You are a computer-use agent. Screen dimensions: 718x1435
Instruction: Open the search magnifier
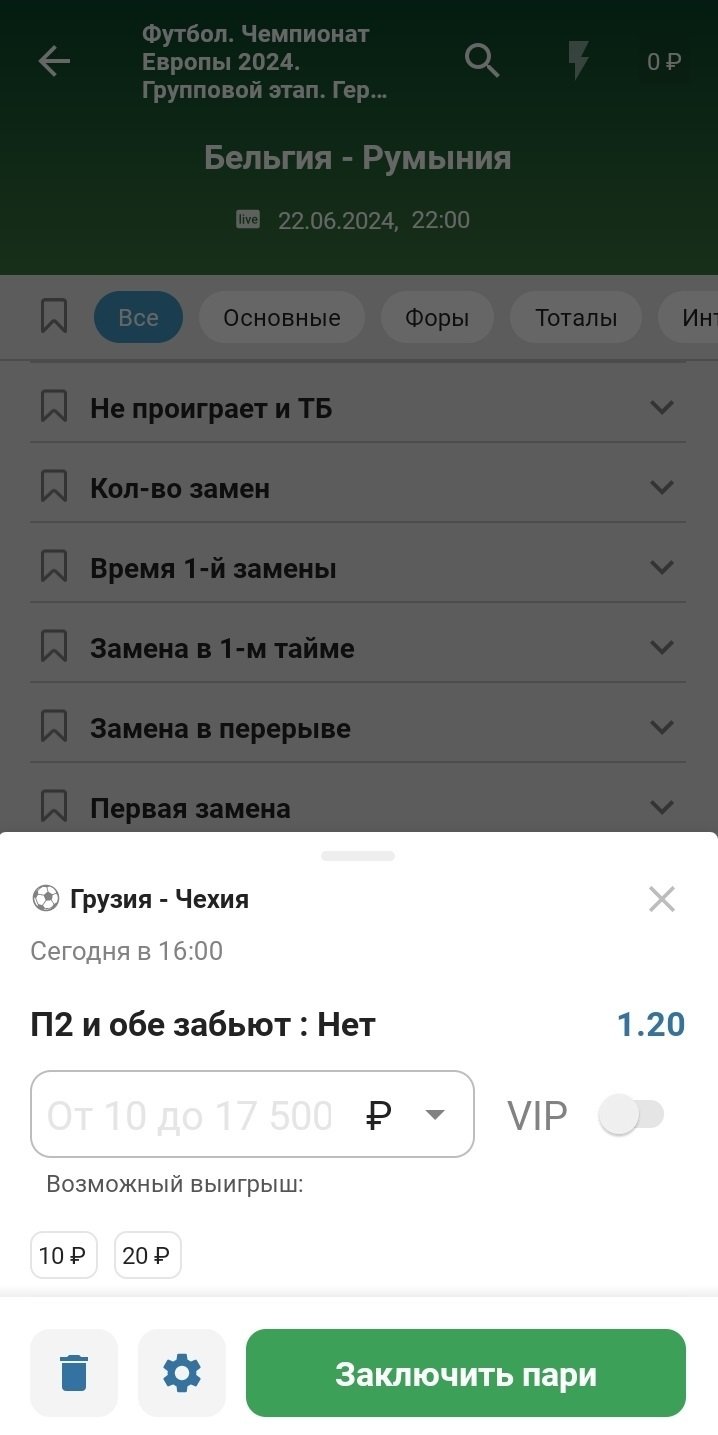coord(482,62)
